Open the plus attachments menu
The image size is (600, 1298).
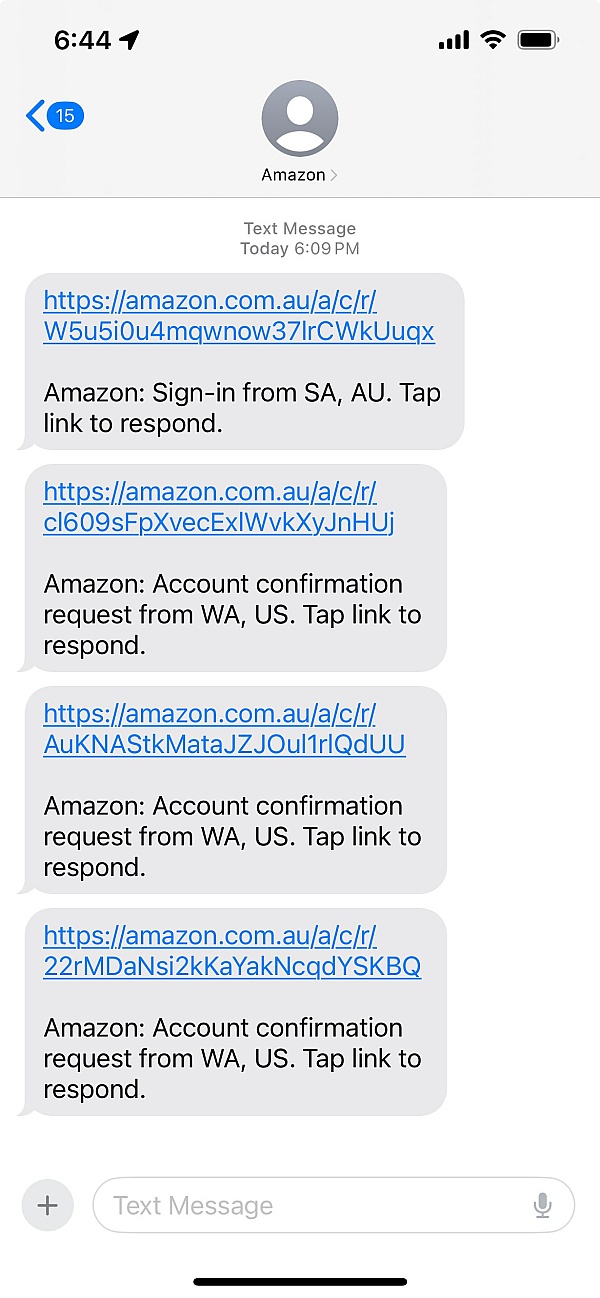point(48,1205)
